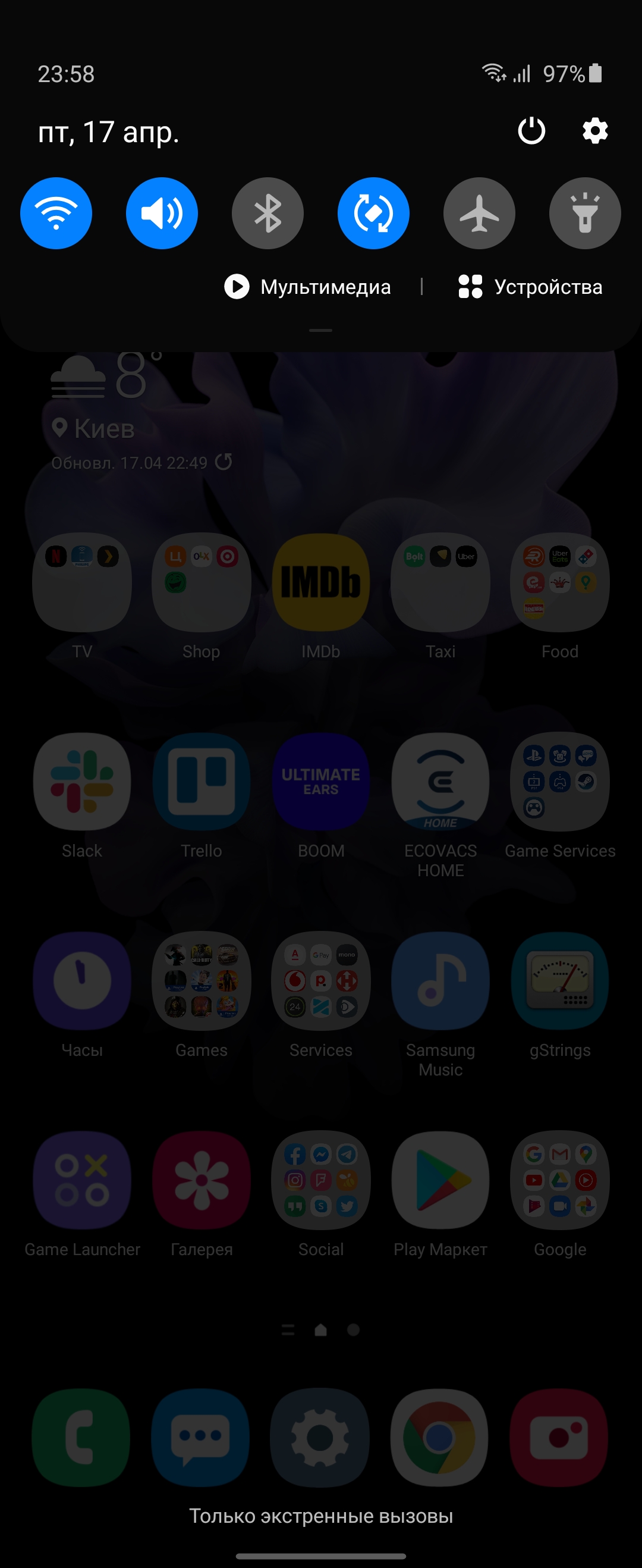Switch on the flashlight

pyautogui.click(x=585, y=213)
